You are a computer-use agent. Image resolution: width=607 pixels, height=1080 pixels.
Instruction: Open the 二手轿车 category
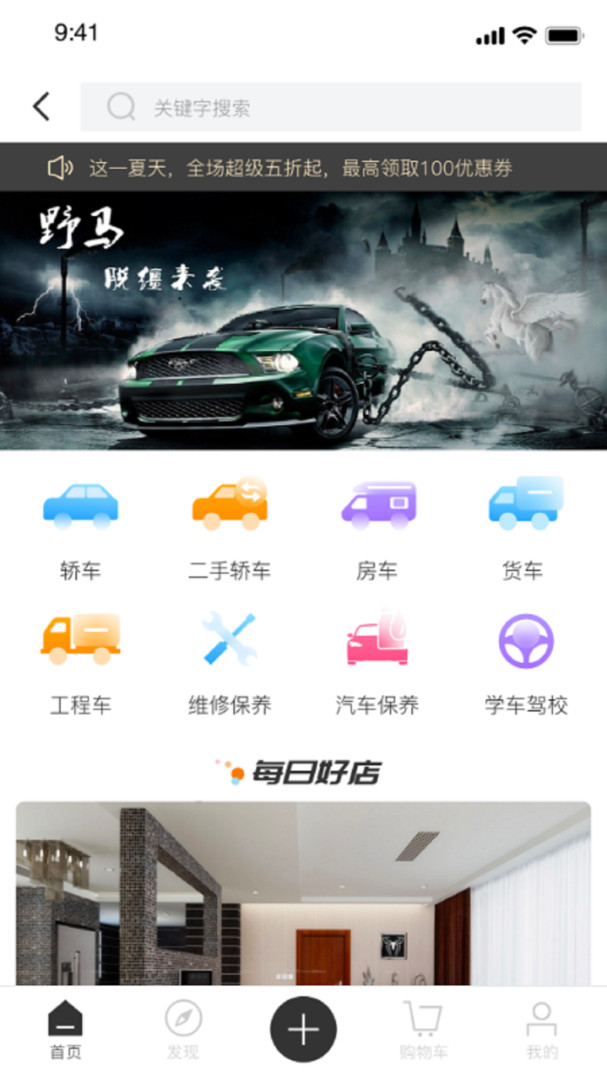pos(229,528)
